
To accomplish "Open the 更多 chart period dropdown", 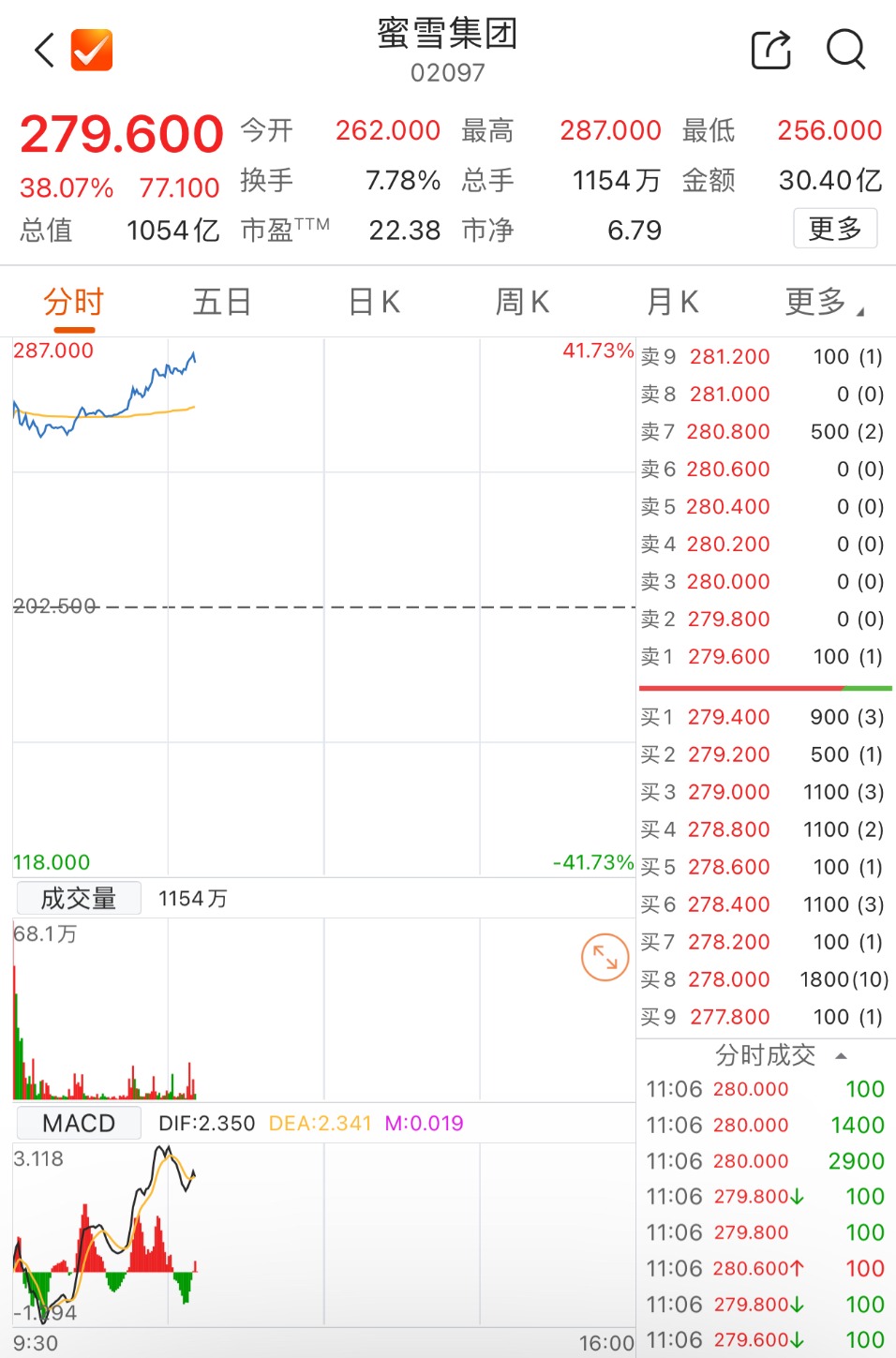I will click(823, 302).
